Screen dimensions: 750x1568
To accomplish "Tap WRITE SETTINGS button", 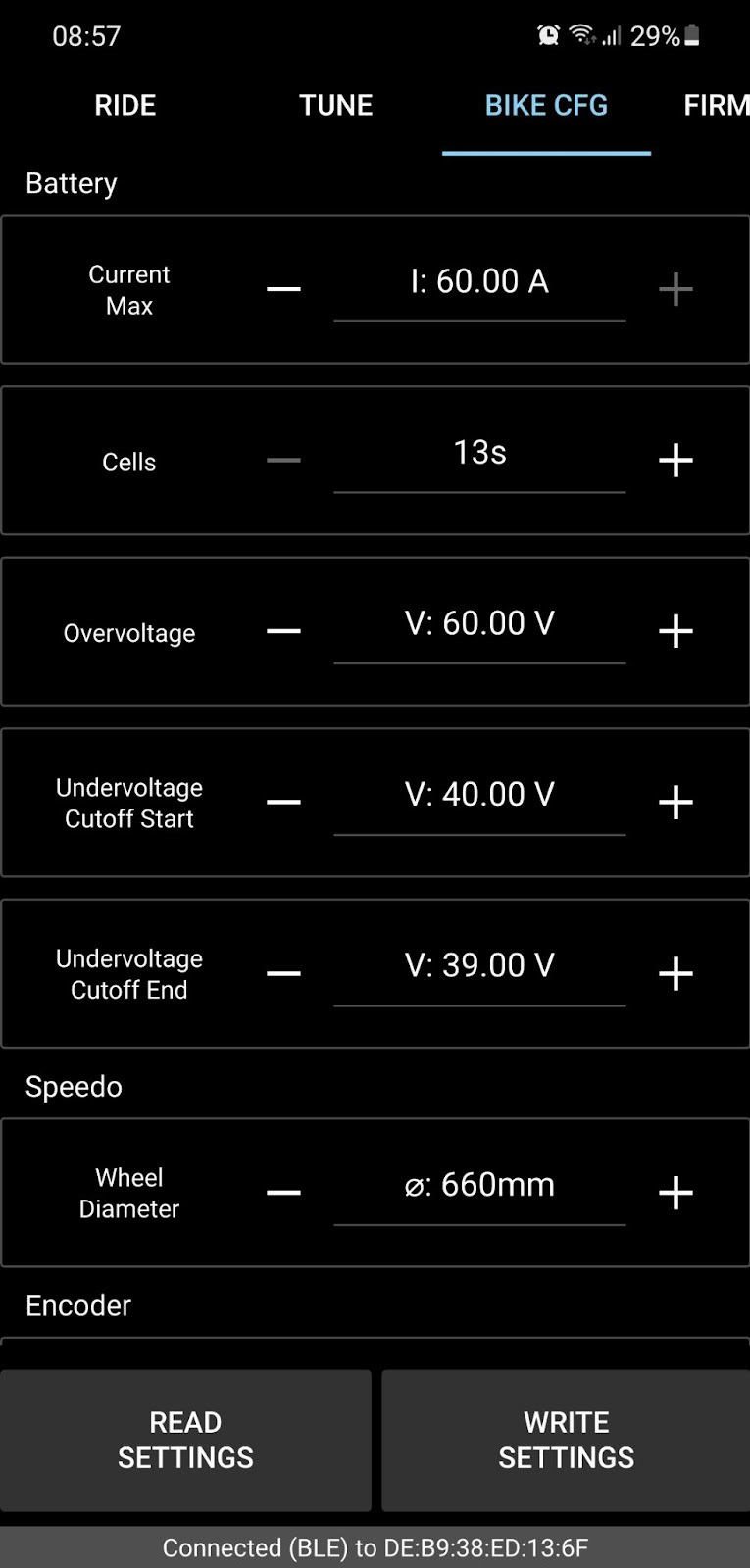I will pos(566,1440).
